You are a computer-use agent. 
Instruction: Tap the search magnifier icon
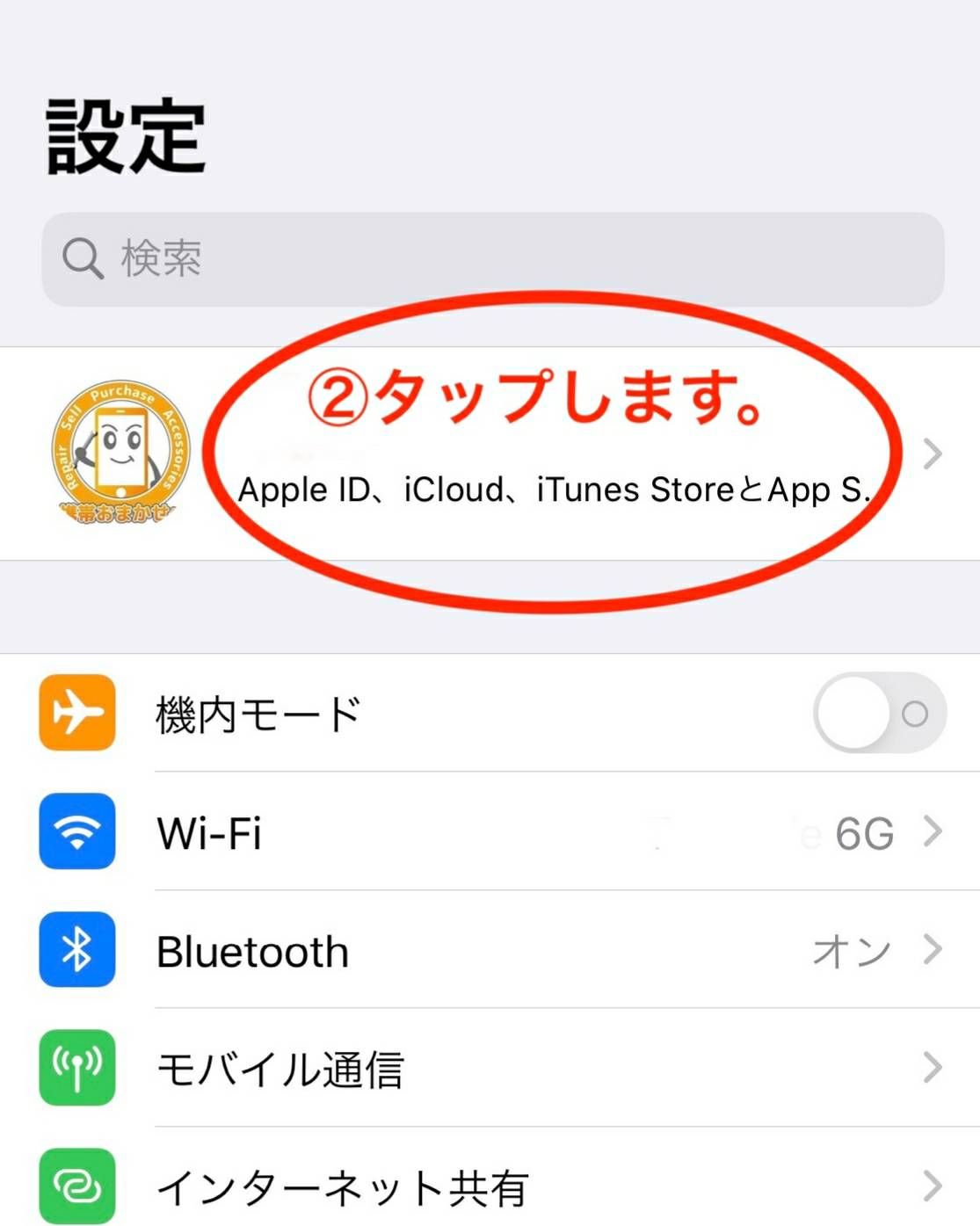(82, 258)
